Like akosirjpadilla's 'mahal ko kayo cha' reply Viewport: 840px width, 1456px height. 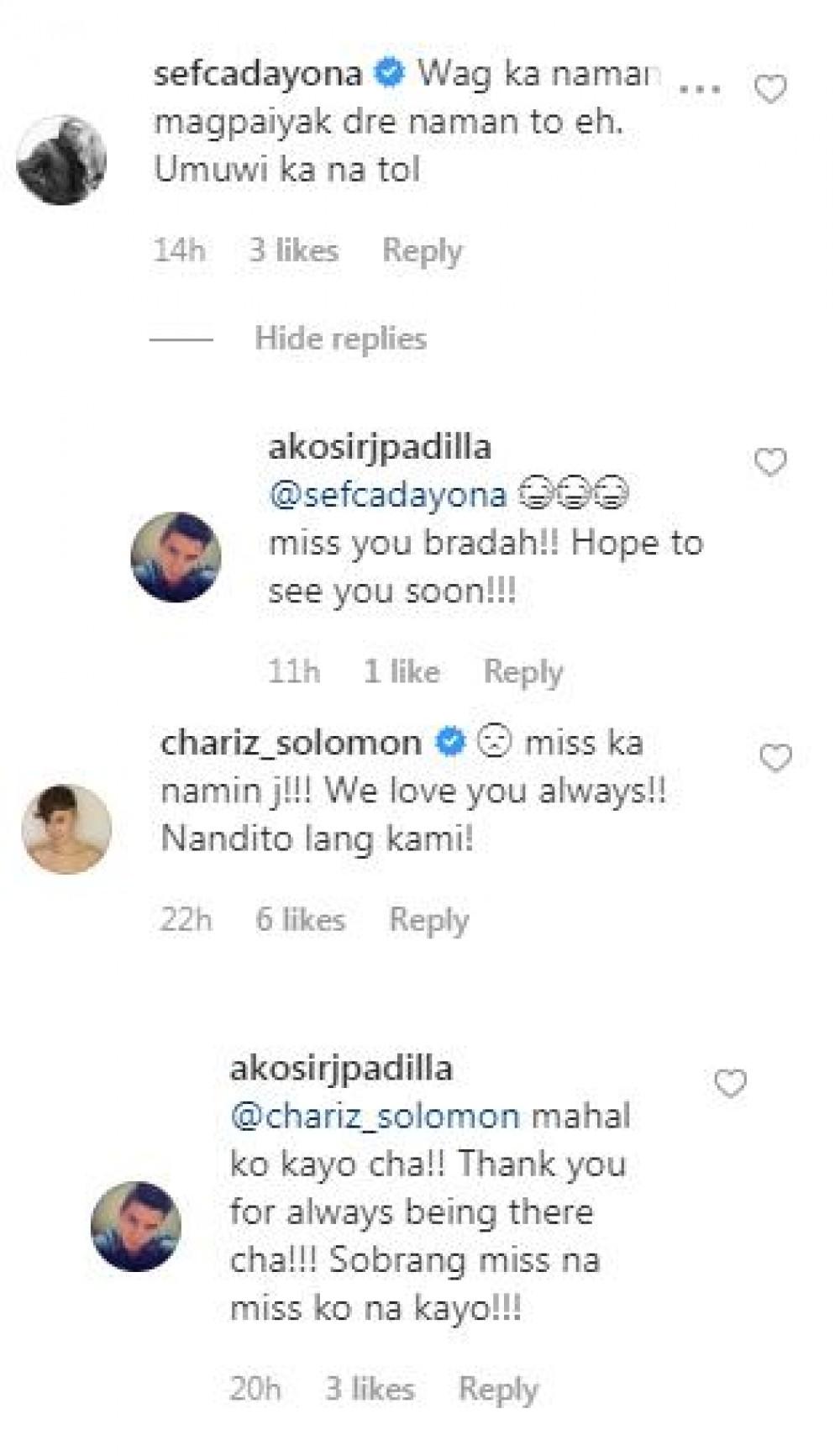tap(729, 1084)
